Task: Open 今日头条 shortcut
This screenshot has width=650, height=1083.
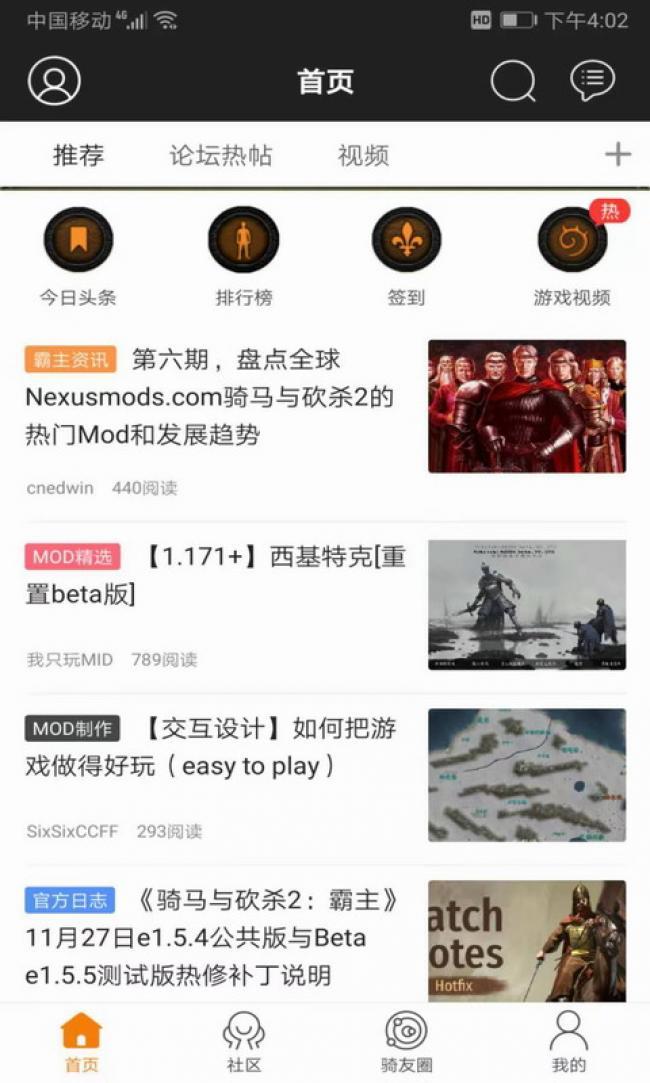Action: 78,240
